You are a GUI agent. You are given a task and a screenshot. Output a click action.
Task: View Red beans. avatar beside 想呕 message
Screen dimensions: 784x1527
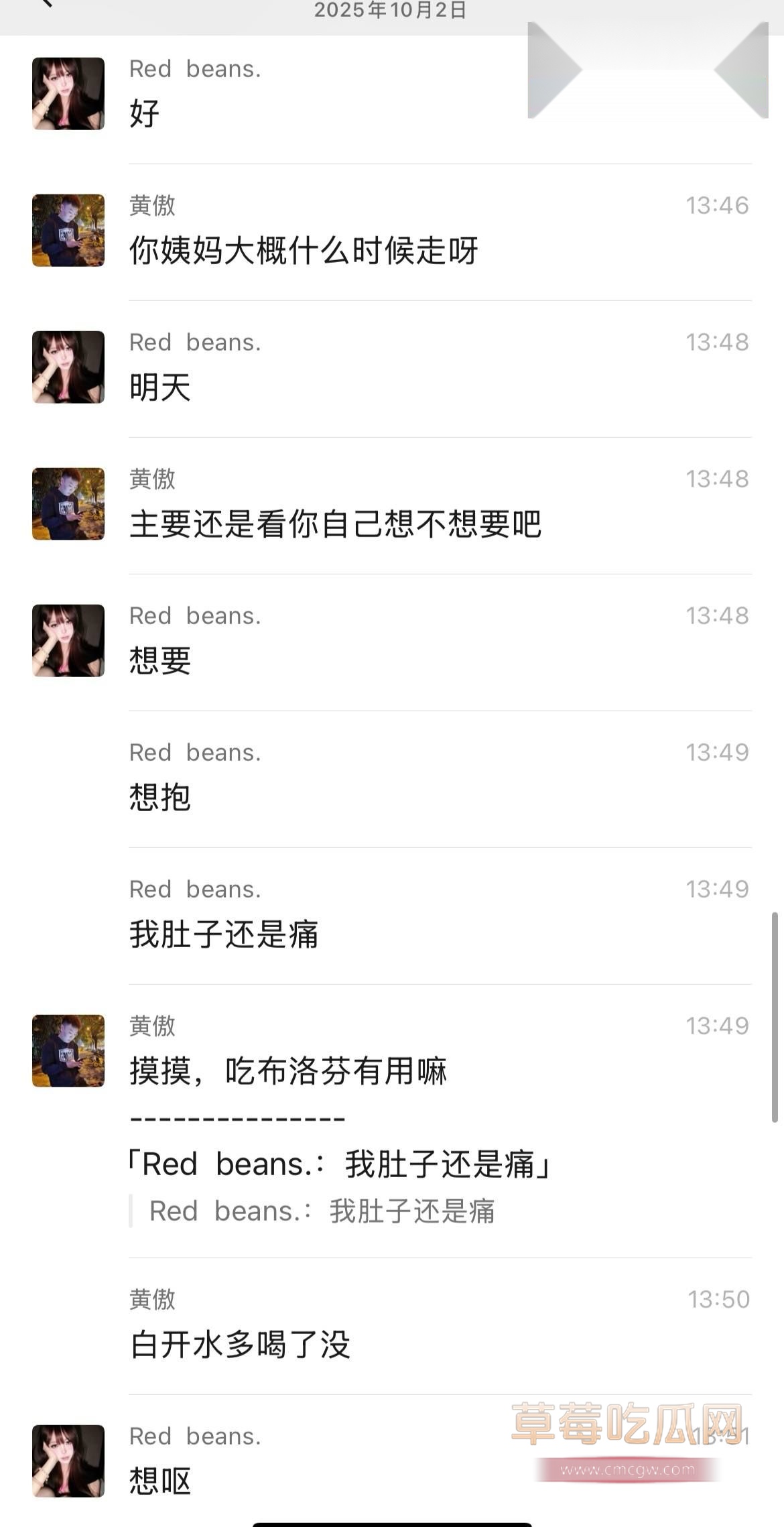point(68,1461)
